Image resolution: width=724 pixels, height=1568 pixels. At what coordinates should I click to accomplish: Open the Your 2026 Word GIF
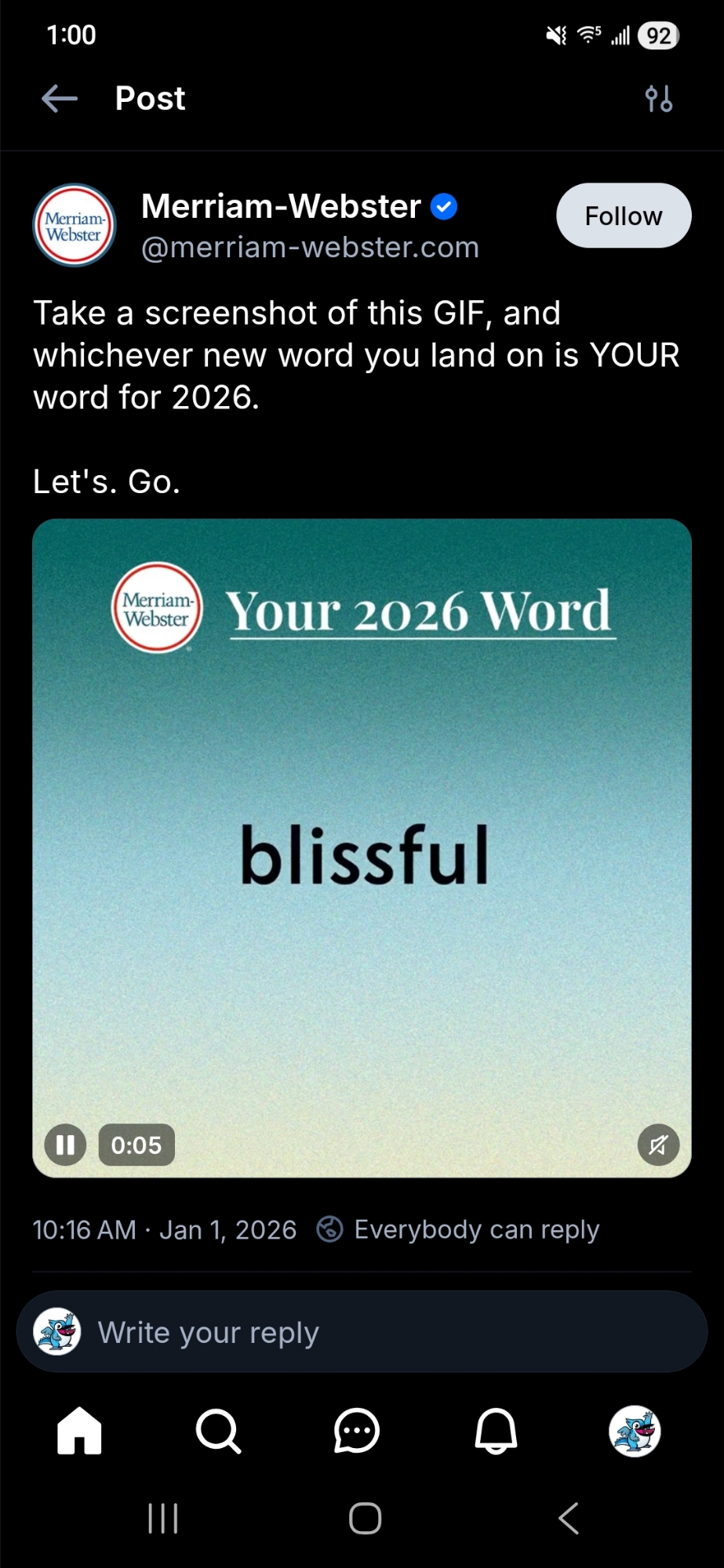click(362, 847)
